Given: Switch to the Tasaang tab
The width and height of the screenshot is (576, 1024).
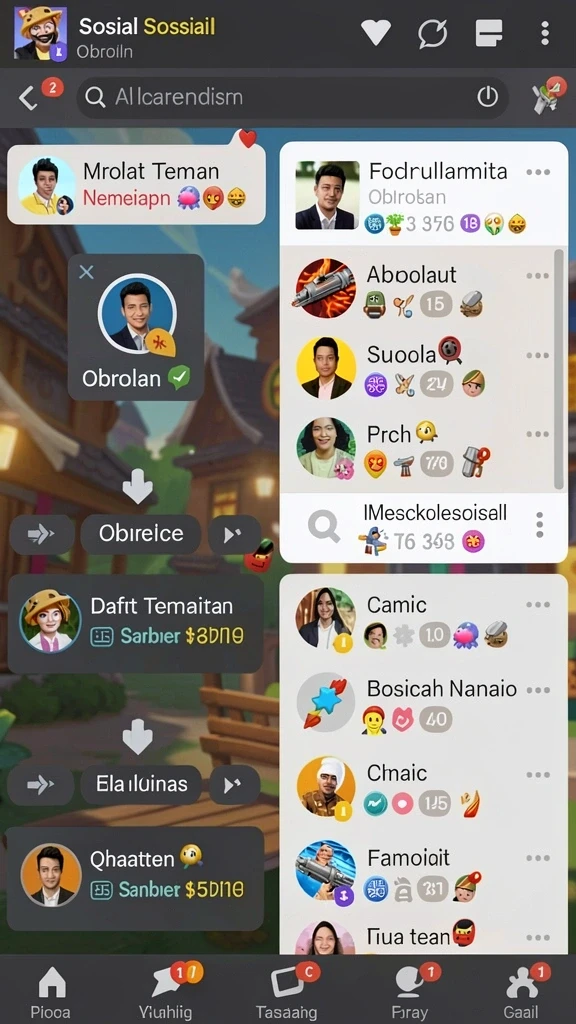Looking at the screenshot, I should tap(287, 993).
